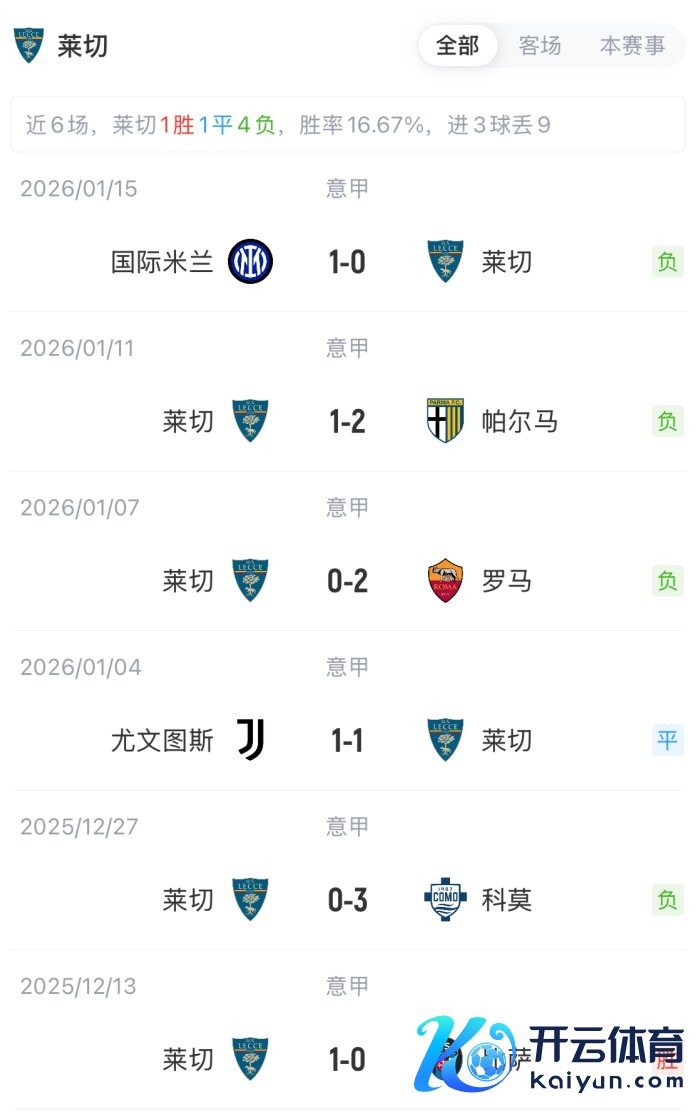Viewport: 699px width, 1114px height.
Task: Open the 莱切 vs 帕尔马 1-2 match
Action: click(x=348, y=421)
